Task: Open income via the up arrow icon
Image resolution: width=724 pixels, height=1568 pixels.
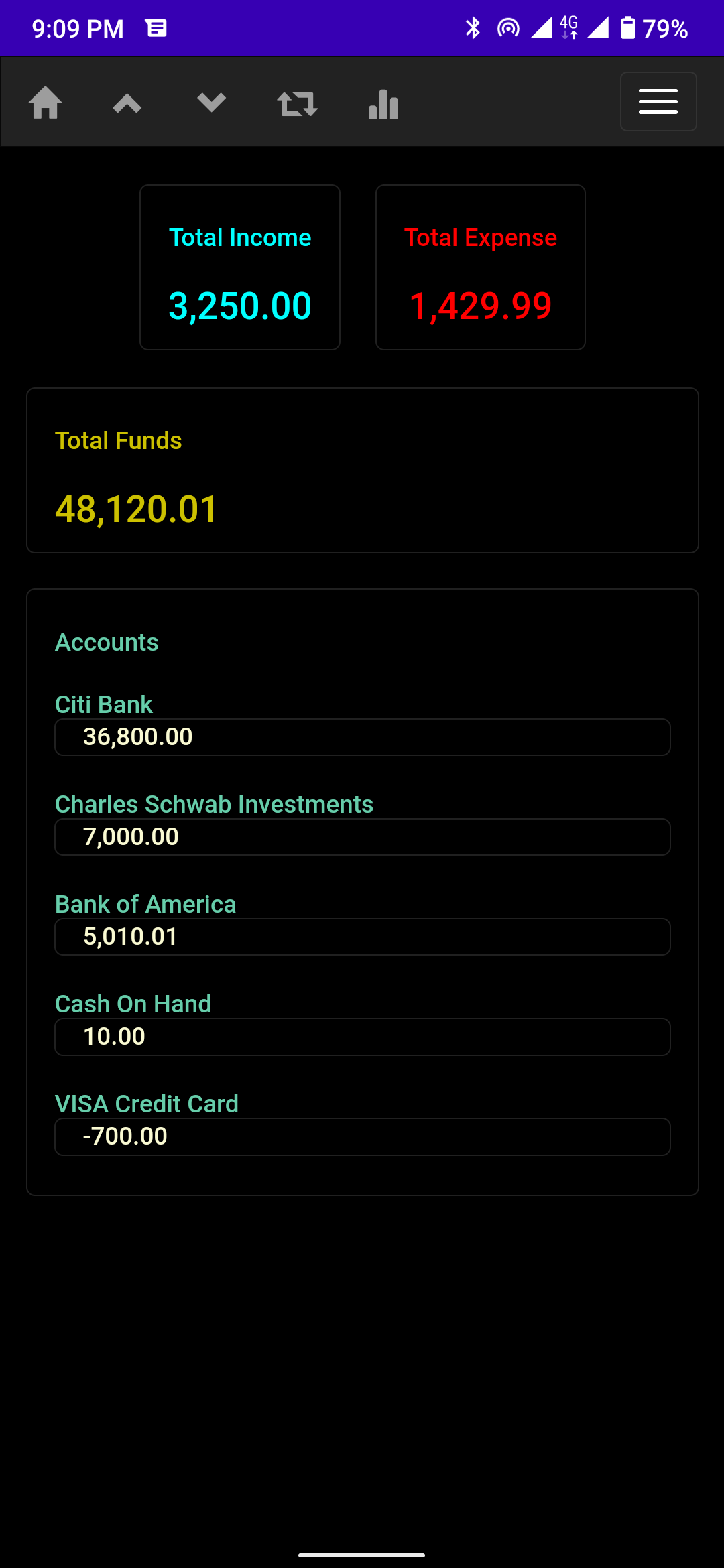Action: pos(127,103)
